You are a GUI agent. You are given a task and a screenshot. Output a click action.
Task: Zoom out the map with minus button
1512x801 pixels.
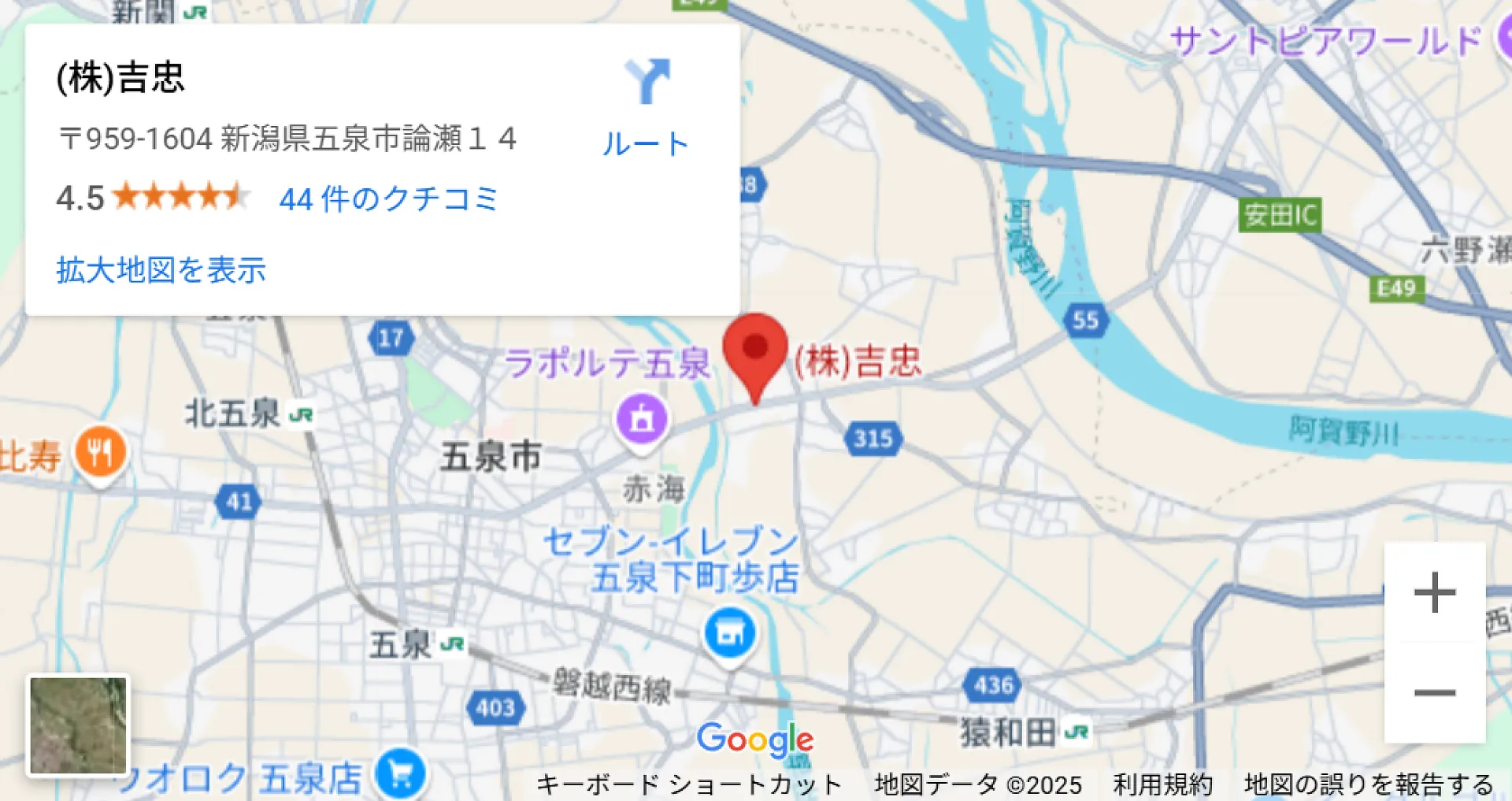click(1434, 693)
